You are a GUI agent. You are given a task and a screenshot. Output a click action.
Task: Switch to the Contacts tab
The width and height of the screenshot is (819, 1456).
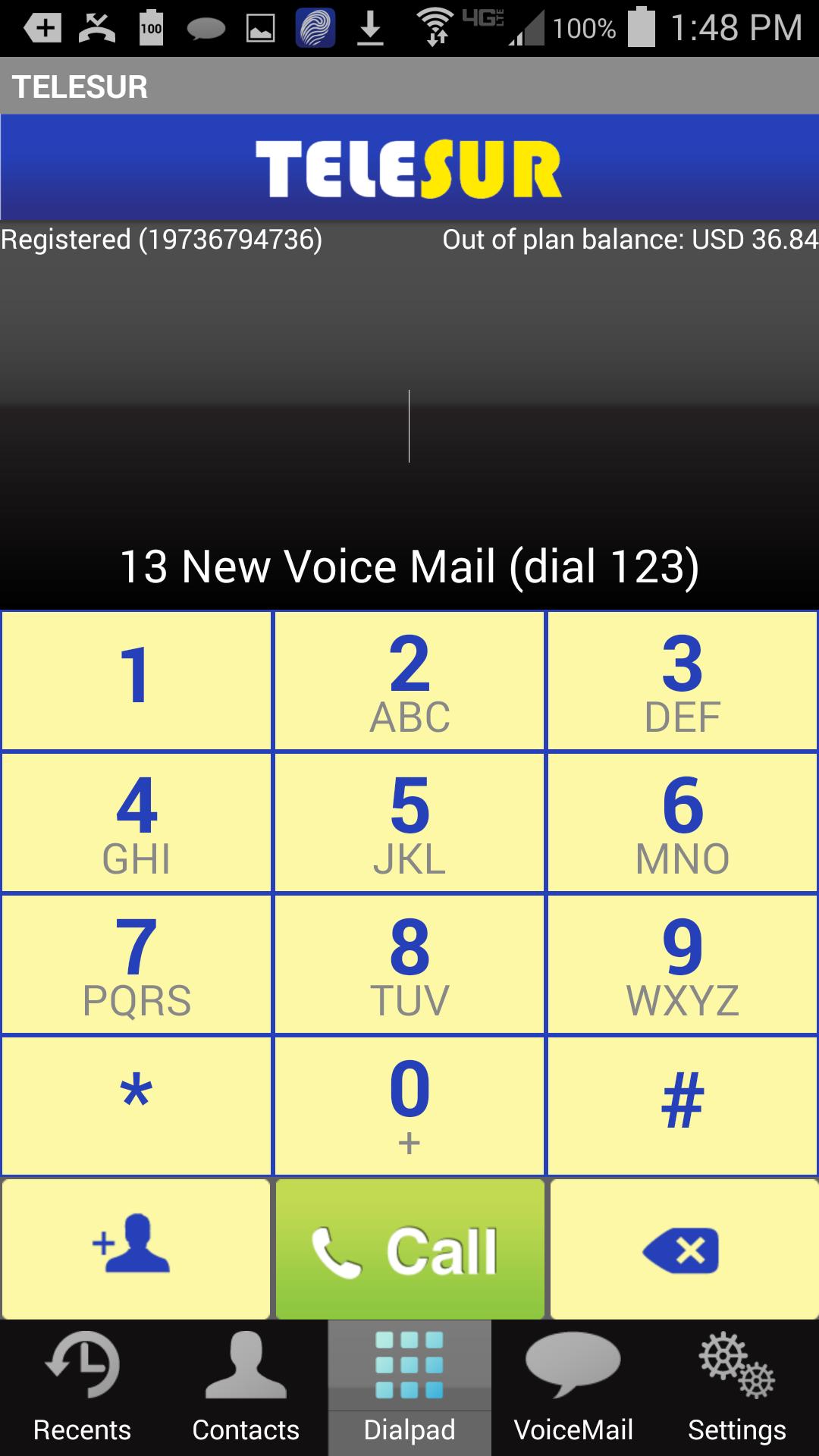coord(246,1388)
